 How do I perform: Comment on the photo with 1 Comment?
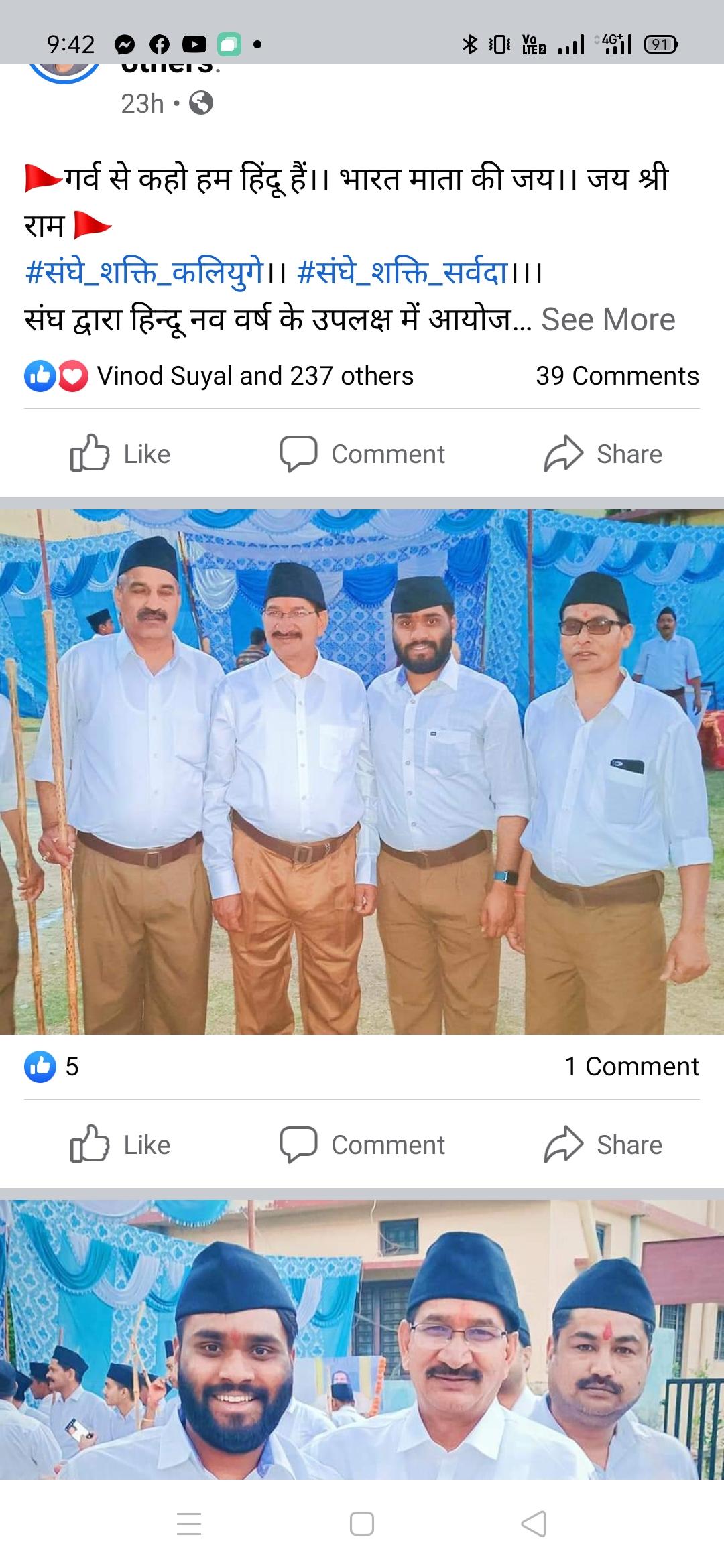tap(362, 1145)
